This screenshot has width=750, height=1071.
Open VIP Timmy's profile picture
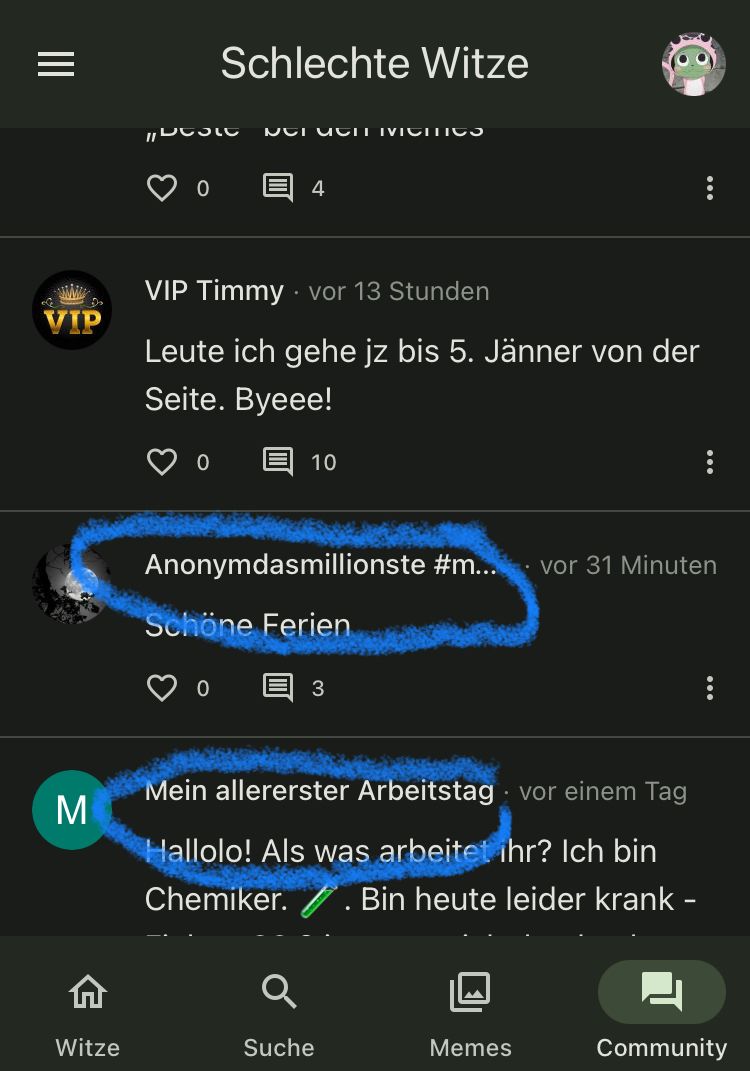click(x=72, y=310)
